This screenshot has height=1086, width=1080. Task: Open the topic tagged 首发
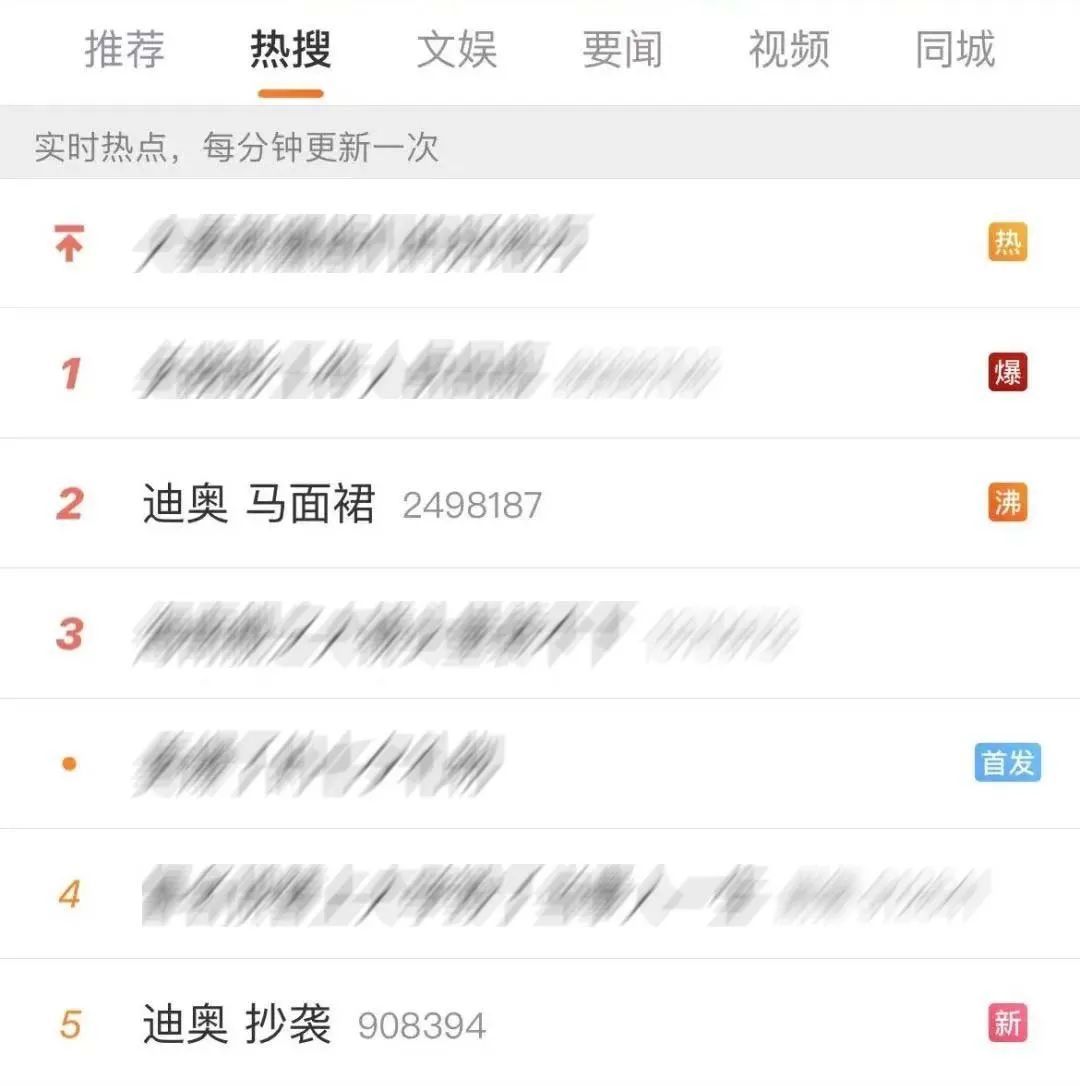tap(320, 763)
